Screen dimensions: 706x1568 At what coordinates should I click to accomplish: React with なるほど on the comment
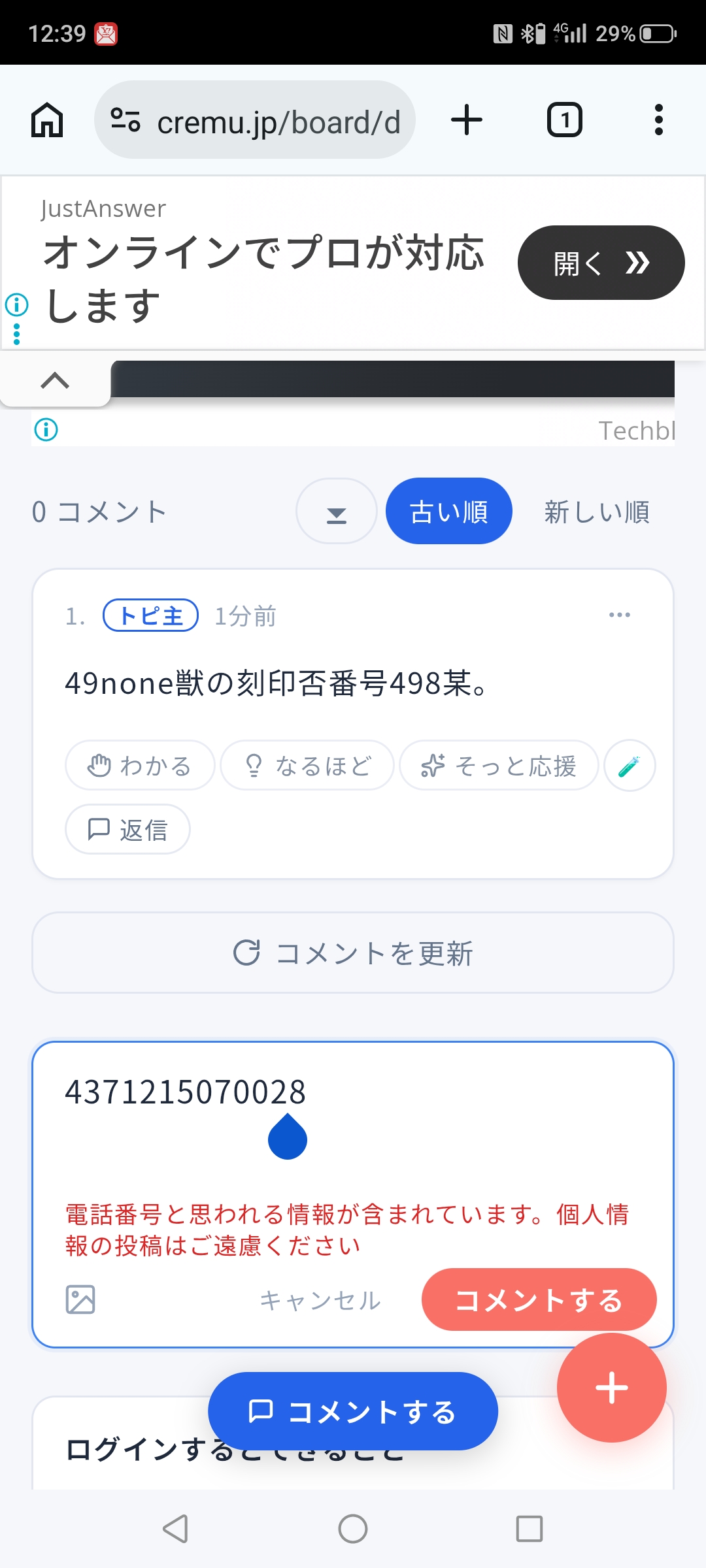click(x=307, y=765)
